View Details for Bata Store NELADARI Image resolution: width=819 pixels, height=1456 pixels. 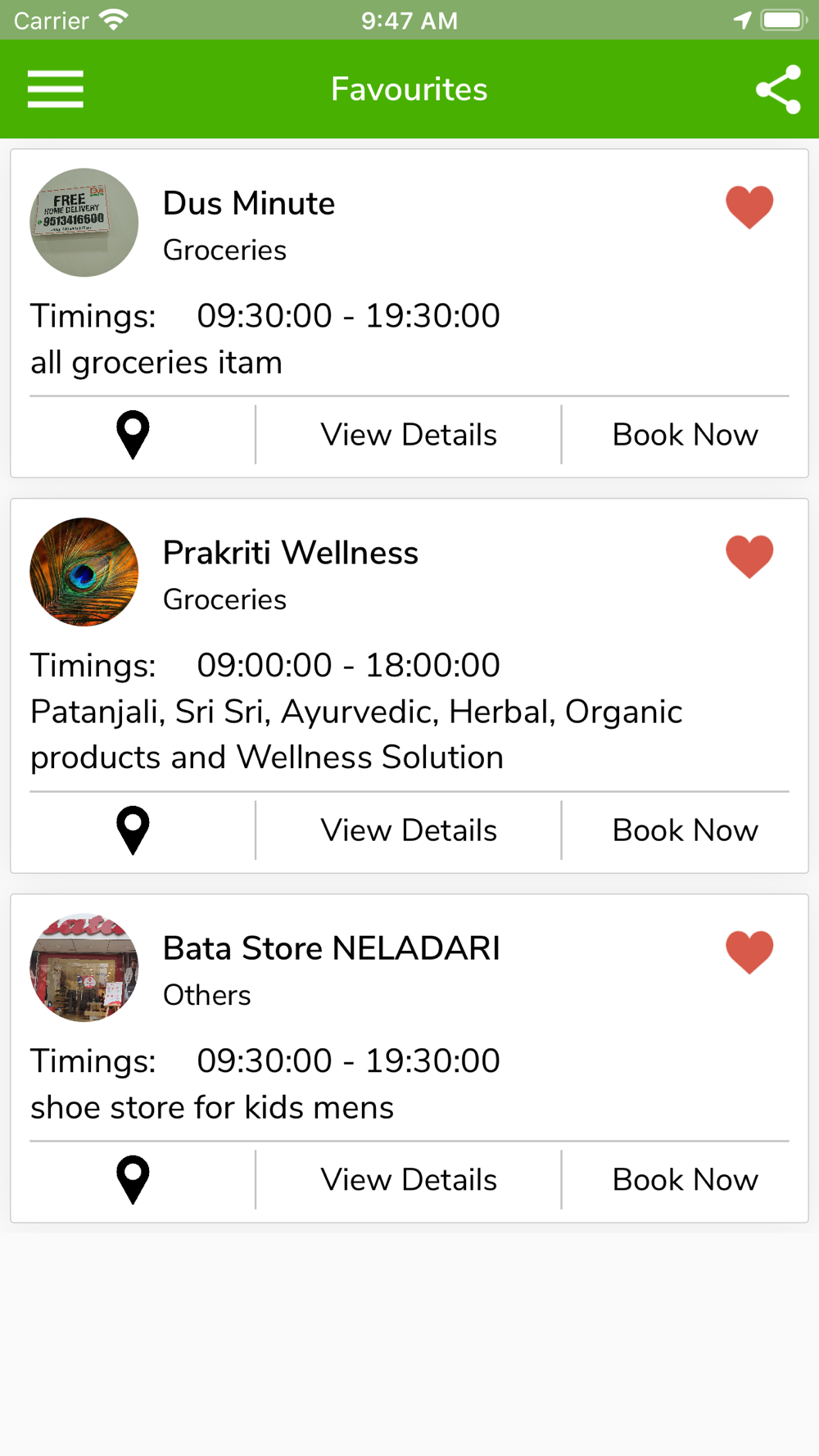coord(409,1180)
